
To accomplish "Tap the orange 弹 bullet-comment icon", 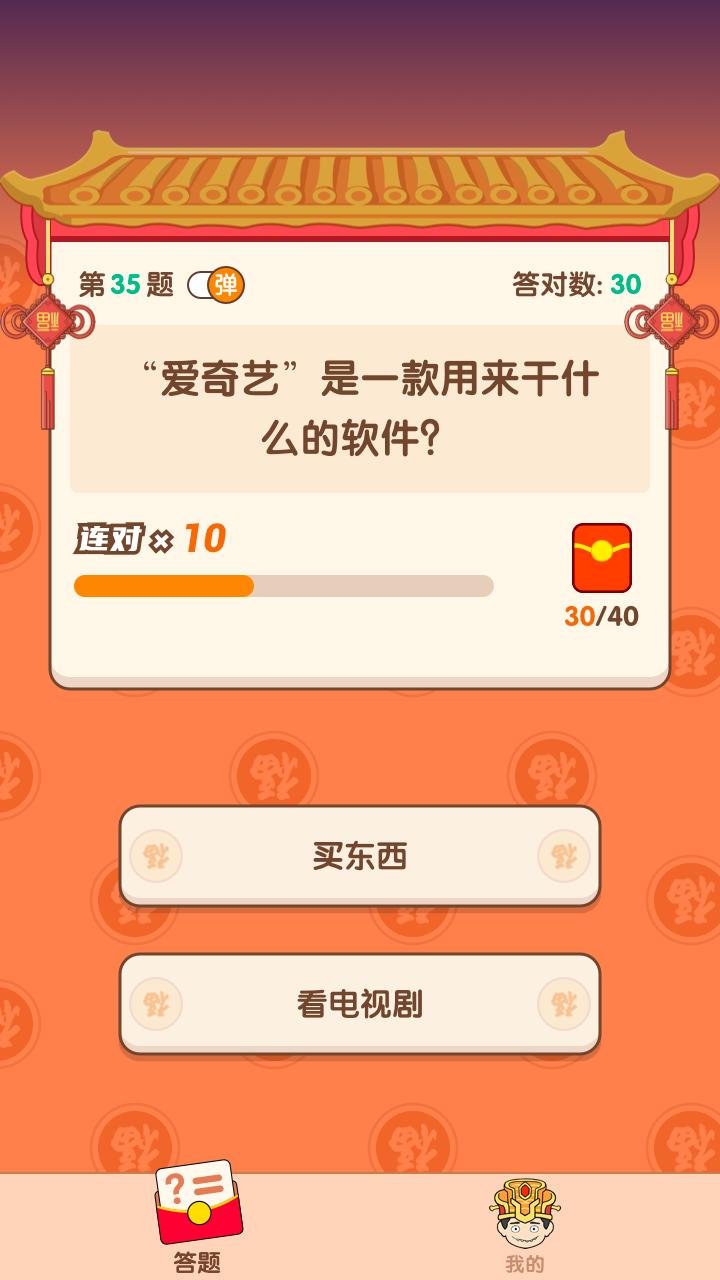I will 228,284.
